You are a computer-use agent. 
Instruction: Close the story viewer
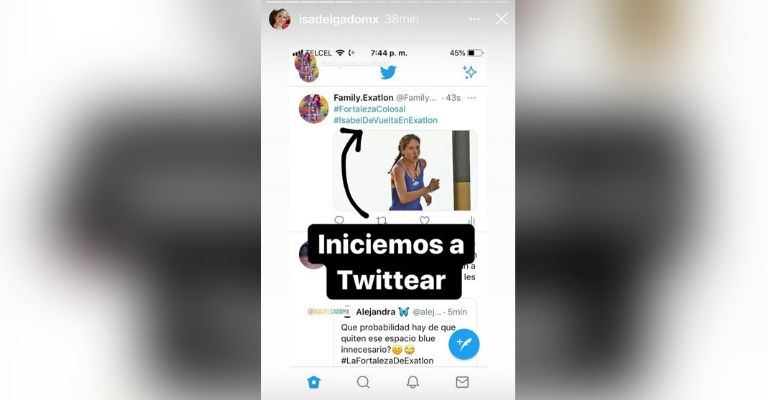(x=502, y=18)
